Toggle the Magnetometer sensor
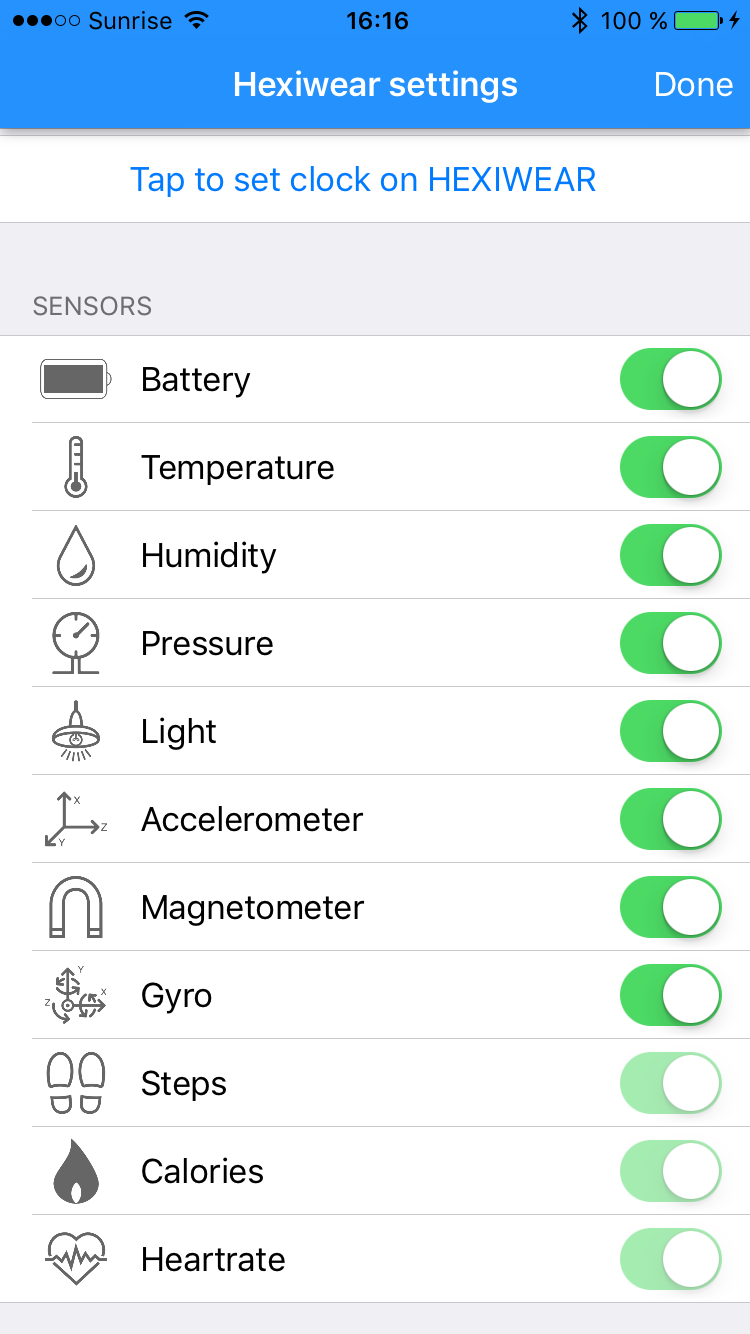Screen dimensions: 750x1334 (x=670, y=908)
